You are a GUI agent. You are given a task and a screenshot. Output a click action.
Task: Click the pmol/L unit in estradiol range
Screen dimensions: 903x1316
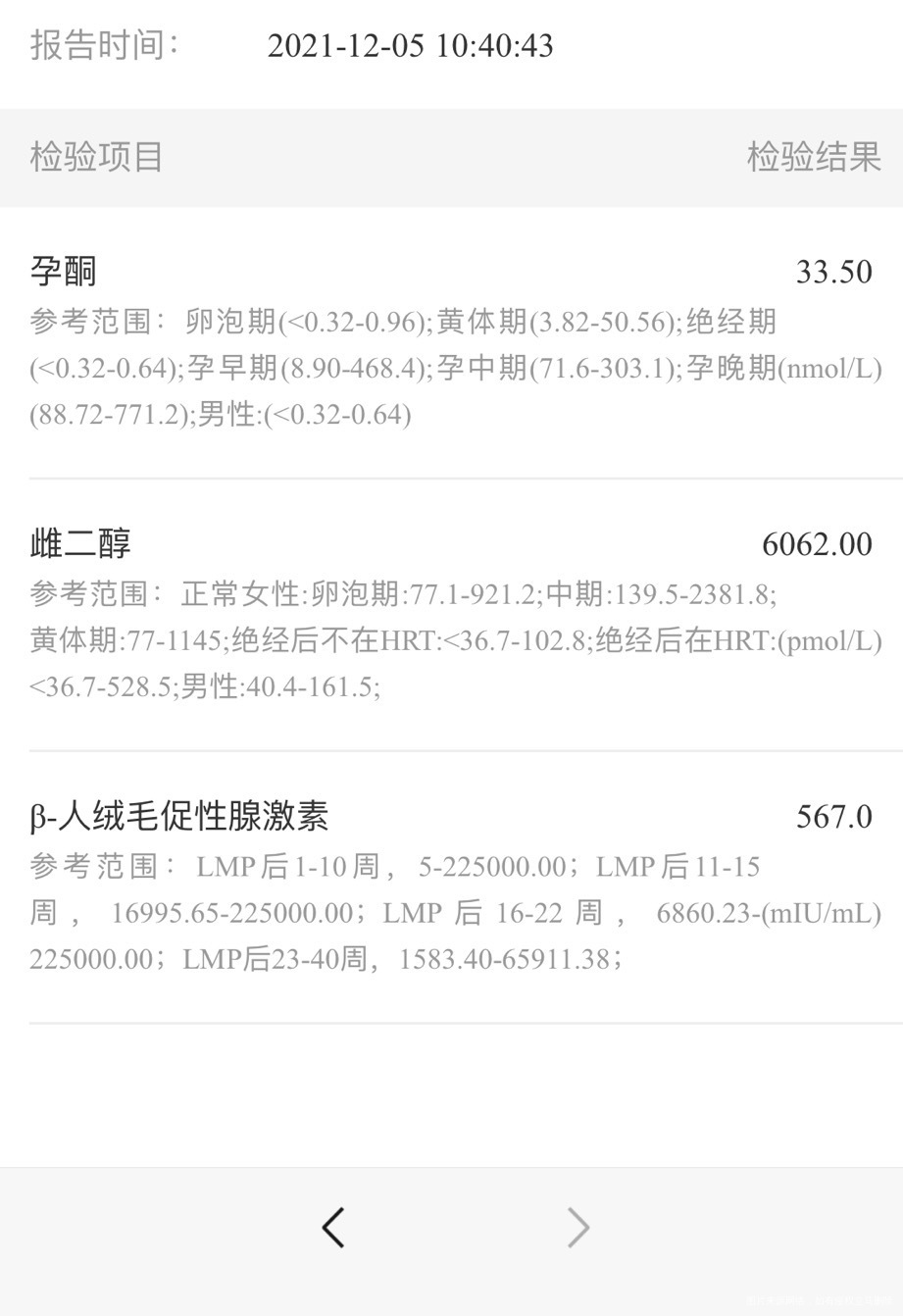tap(829, 641)
